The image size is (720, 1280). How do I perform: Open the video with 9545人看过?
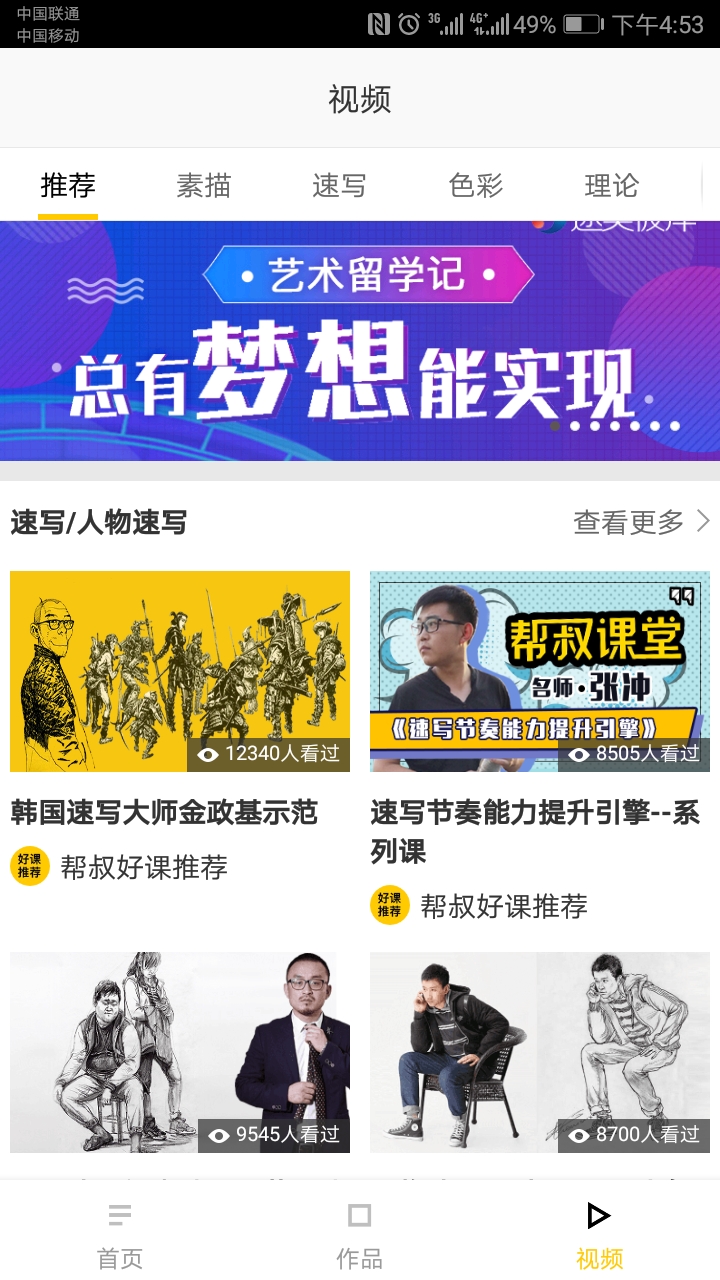[x=180, y=1052]
